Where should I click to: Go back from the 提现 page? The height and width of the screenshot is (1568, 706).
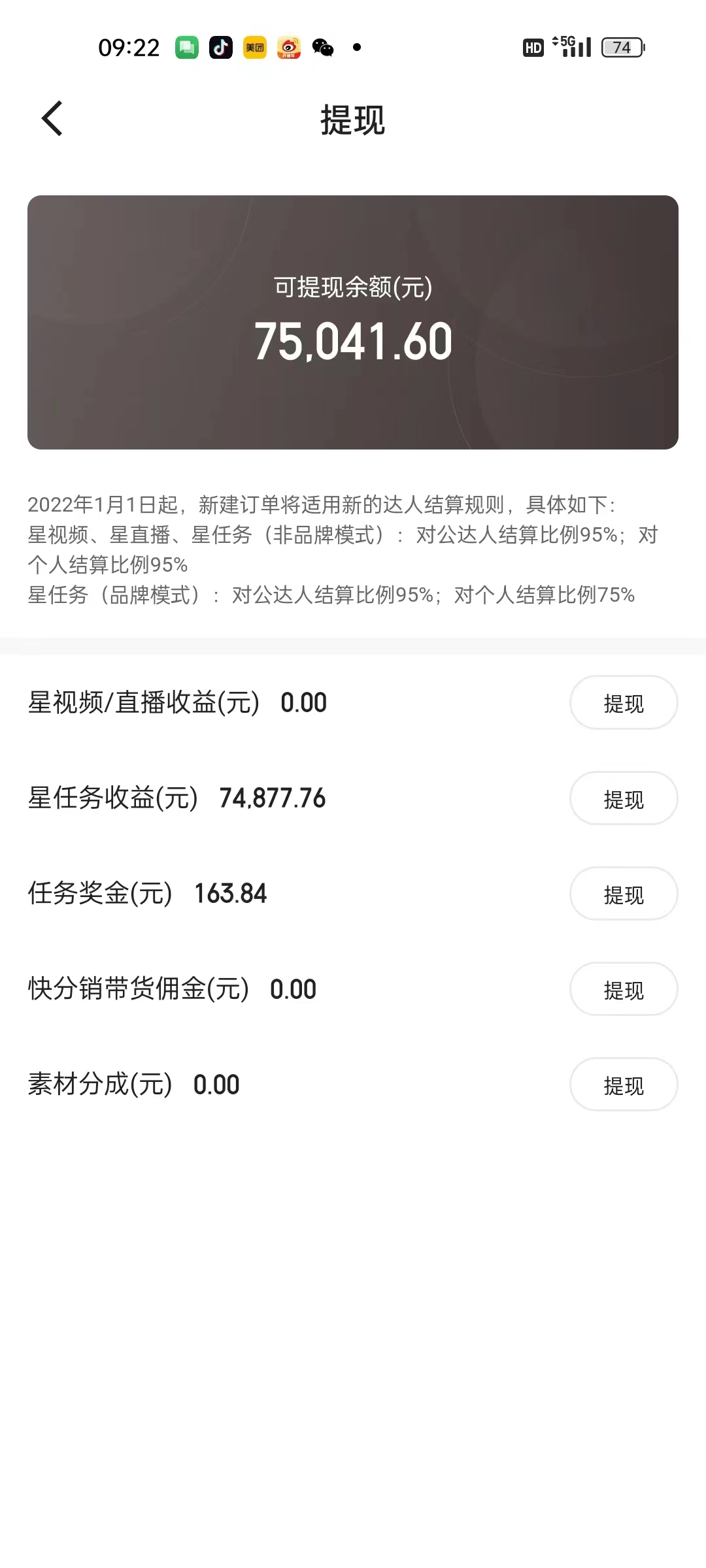click(52, 118)
